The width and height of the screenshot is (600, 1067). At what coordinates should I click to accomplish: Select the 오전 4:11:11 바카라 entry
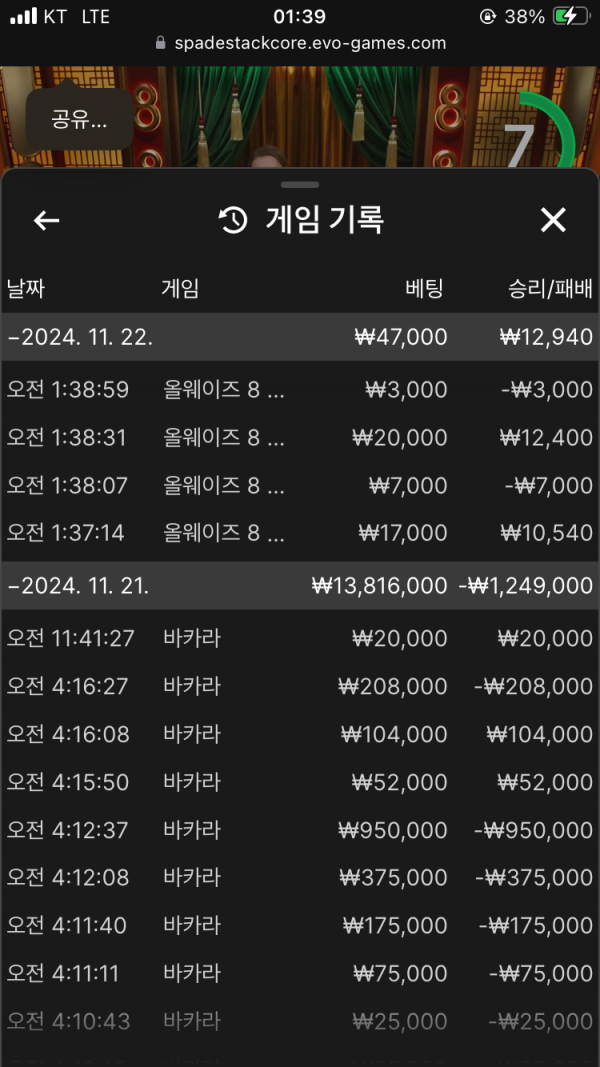click(x=300, y=974)
